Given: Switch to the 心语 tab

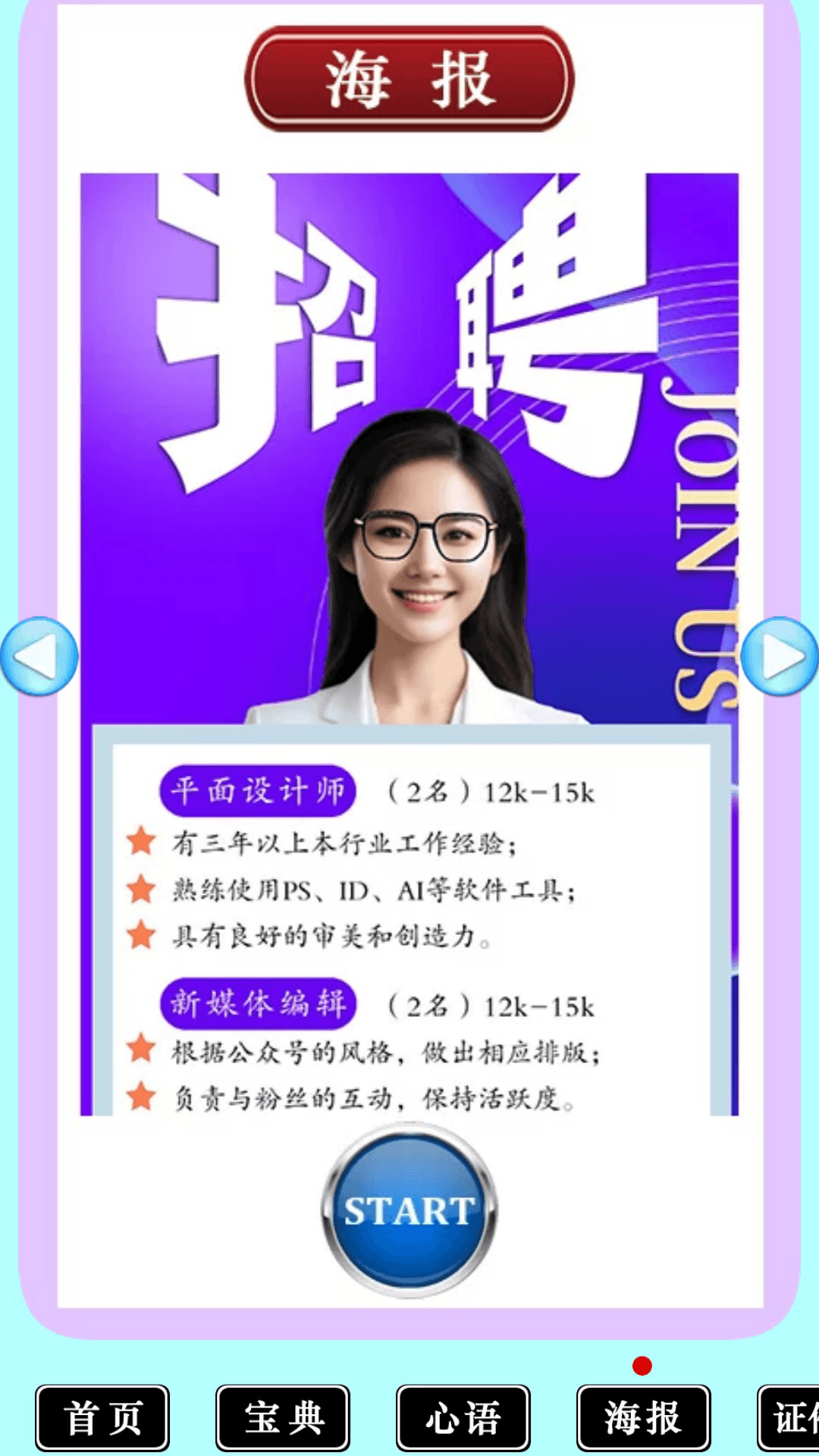Looking at the screenshot, I should [x=463, y=1417].
